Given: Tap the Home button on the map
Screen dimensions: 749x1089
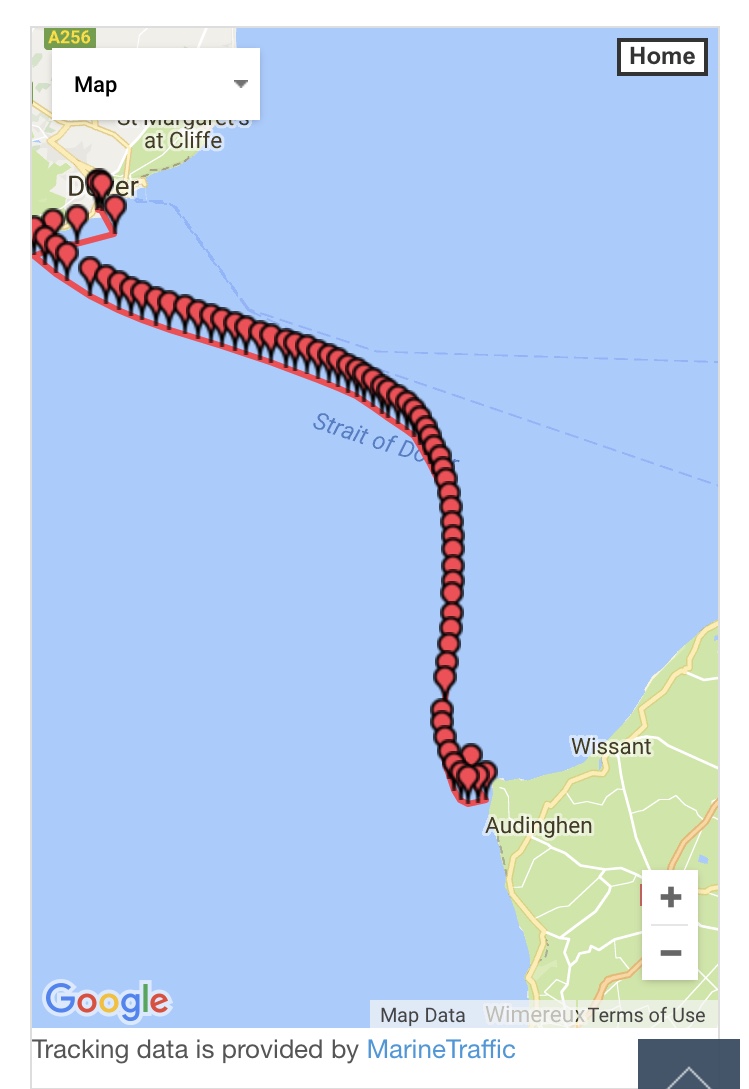Looking at the screenshot, I should click(662, 57).
